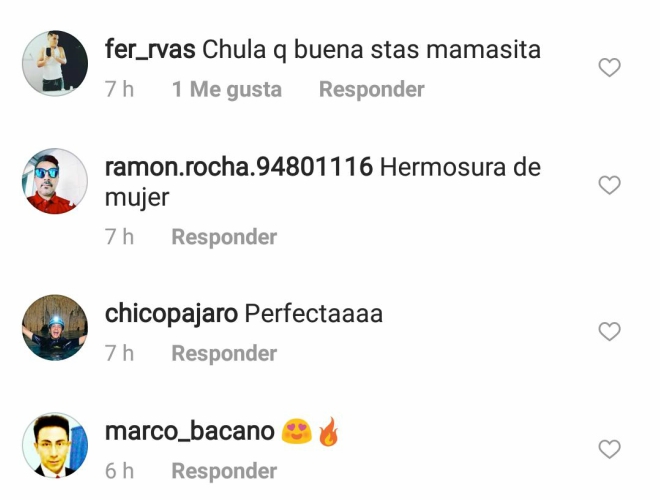
Task: Reply to ramon.rocha.94801116's comment
Action: pos(224,237)
